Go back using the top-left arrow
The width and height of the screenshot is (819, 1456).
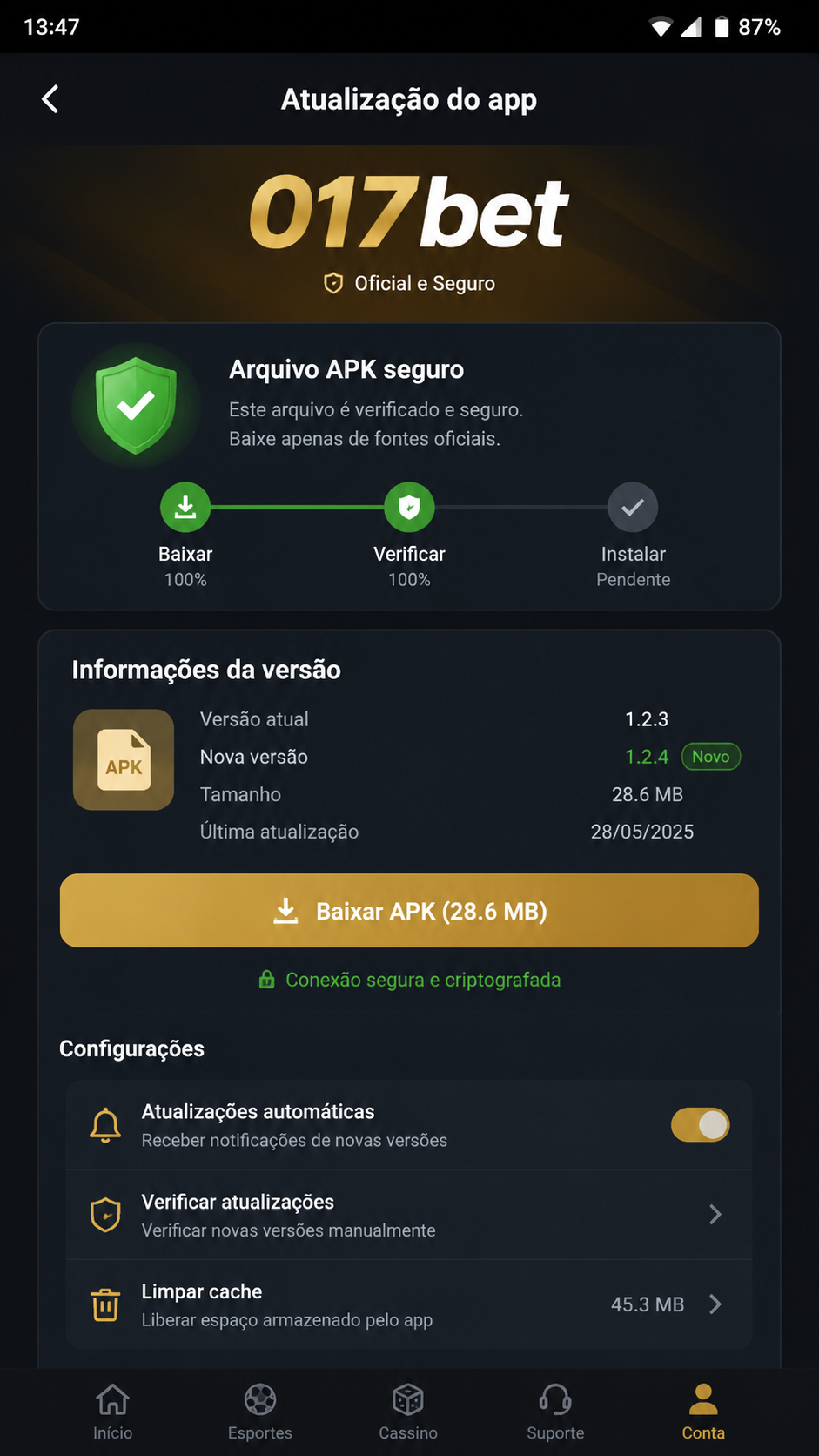[x=50, y=99]
